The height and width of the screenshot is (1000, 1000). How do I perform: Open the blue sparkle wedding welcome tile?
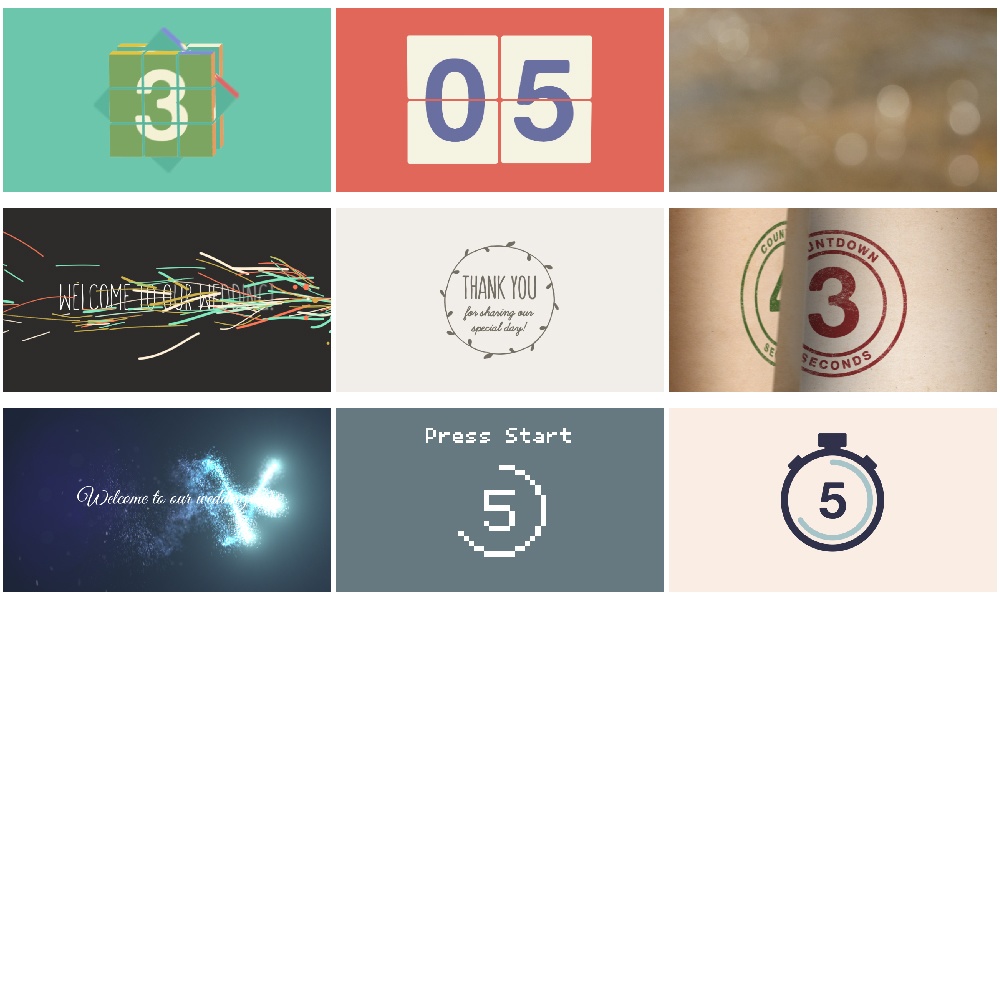coord(167,500)
